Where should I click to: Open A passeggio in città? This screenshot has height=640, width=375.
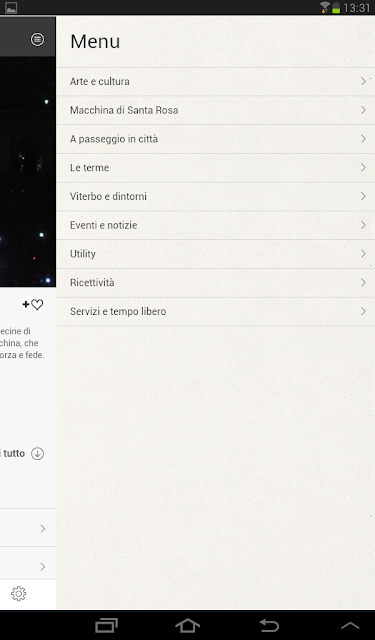coord(215,139)
